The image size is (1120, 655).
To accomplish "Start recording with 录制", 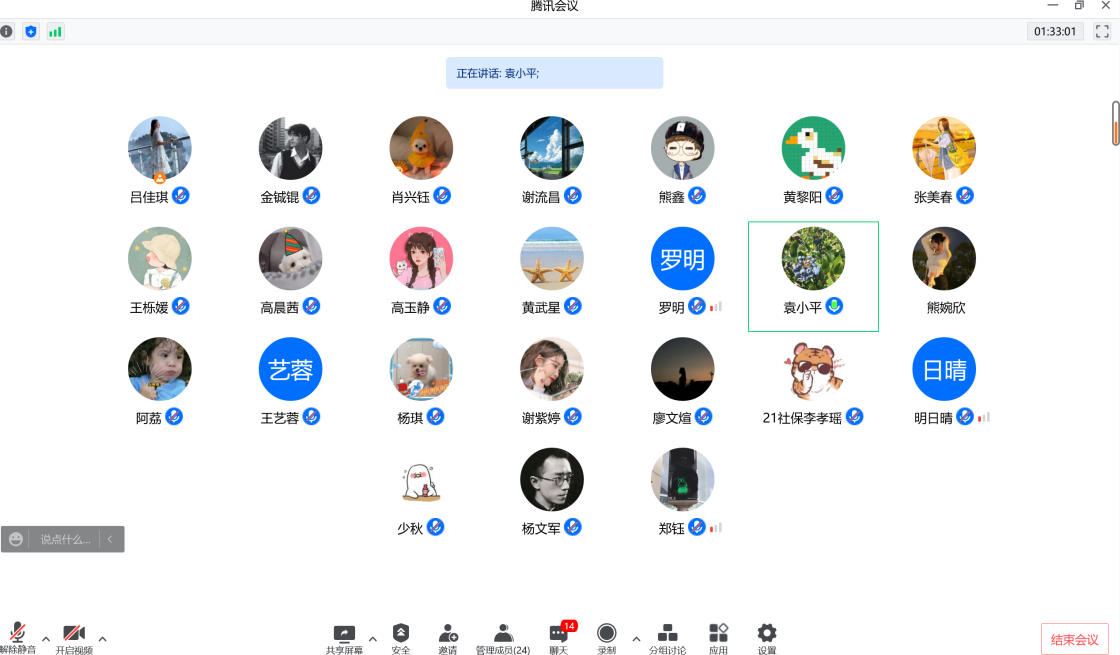I will click(x=607, y=636).
